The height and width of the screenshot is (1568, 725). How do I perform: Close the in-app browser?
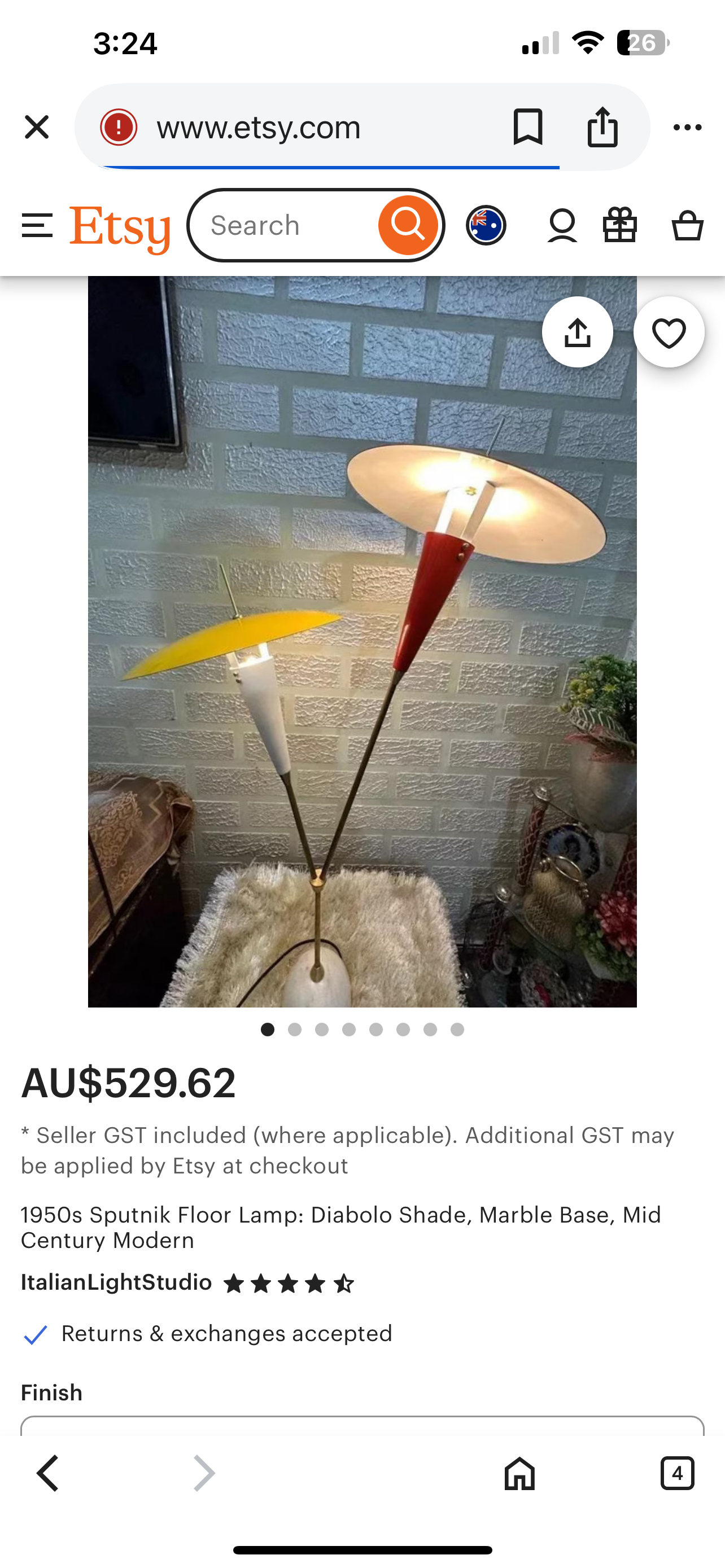coord(37,127)
